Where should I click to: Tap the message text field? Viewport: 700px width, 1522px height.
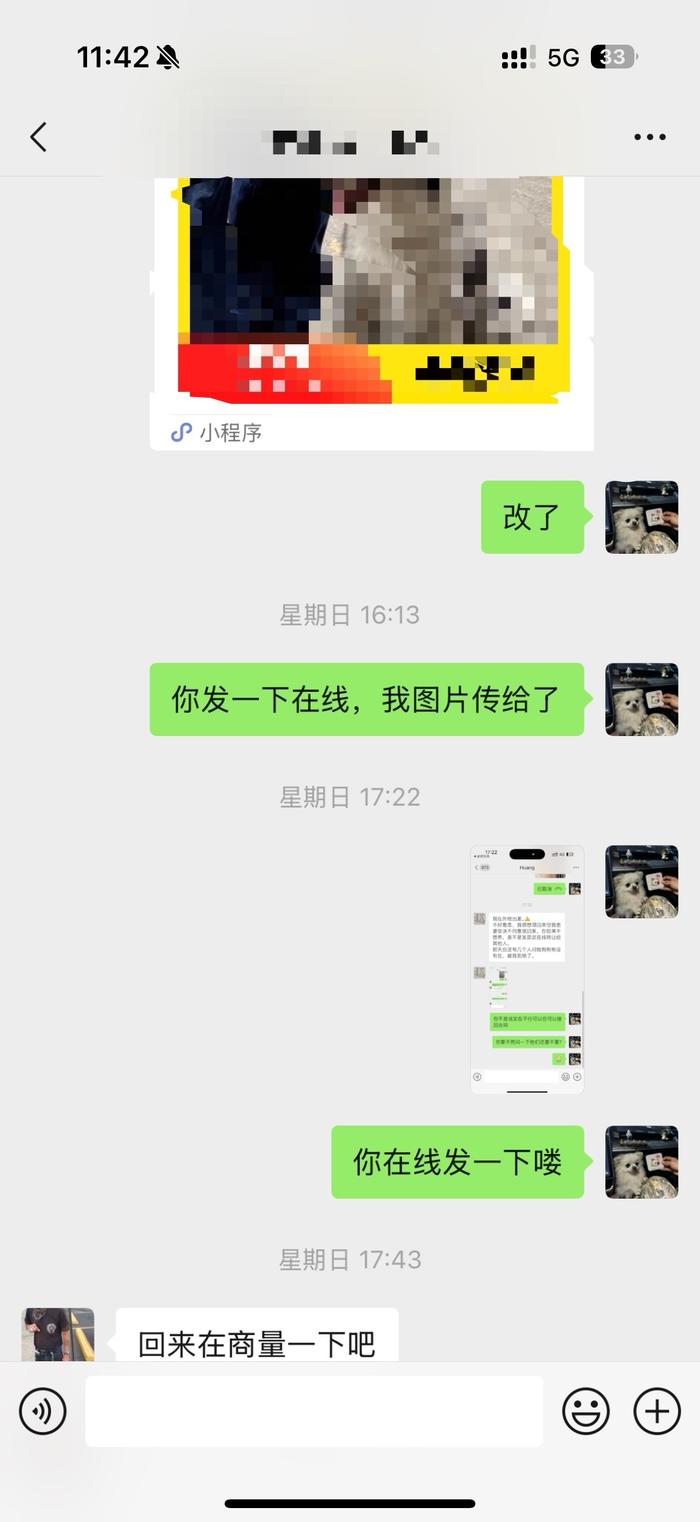tap(313, 1411)
